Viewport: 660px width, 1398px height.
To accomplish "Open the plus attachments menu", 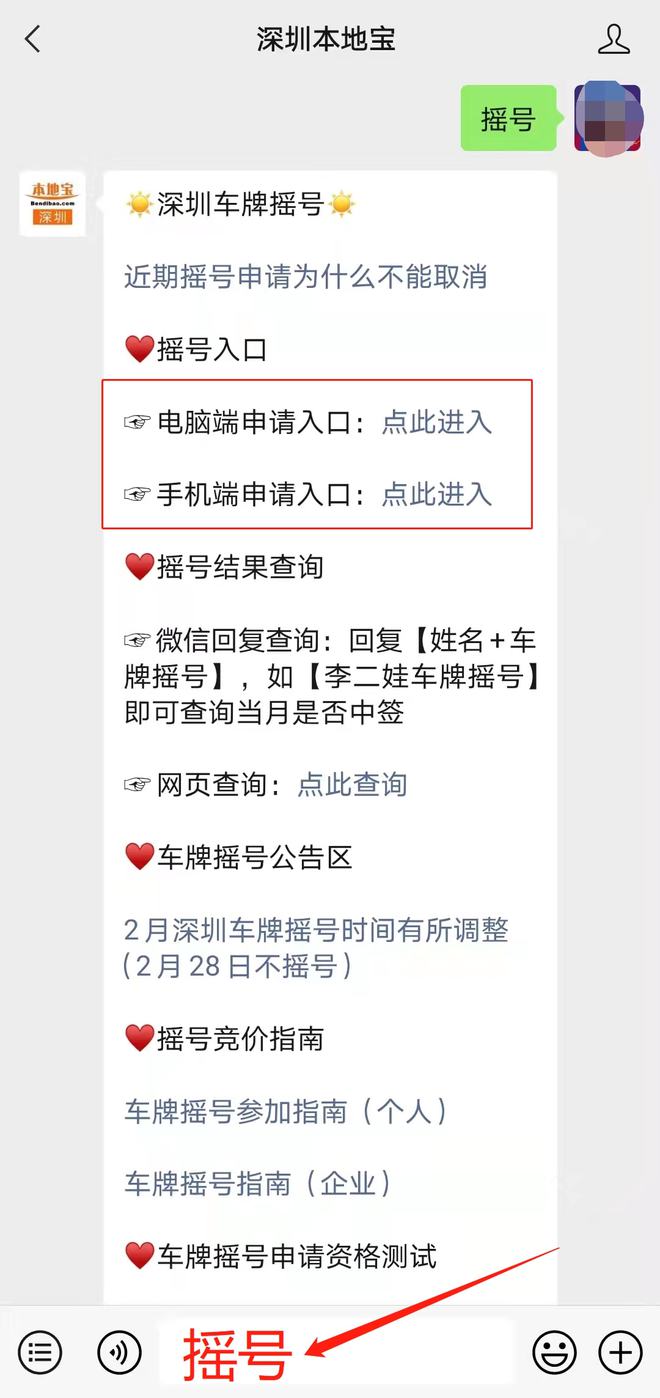I will point(620,1353).
